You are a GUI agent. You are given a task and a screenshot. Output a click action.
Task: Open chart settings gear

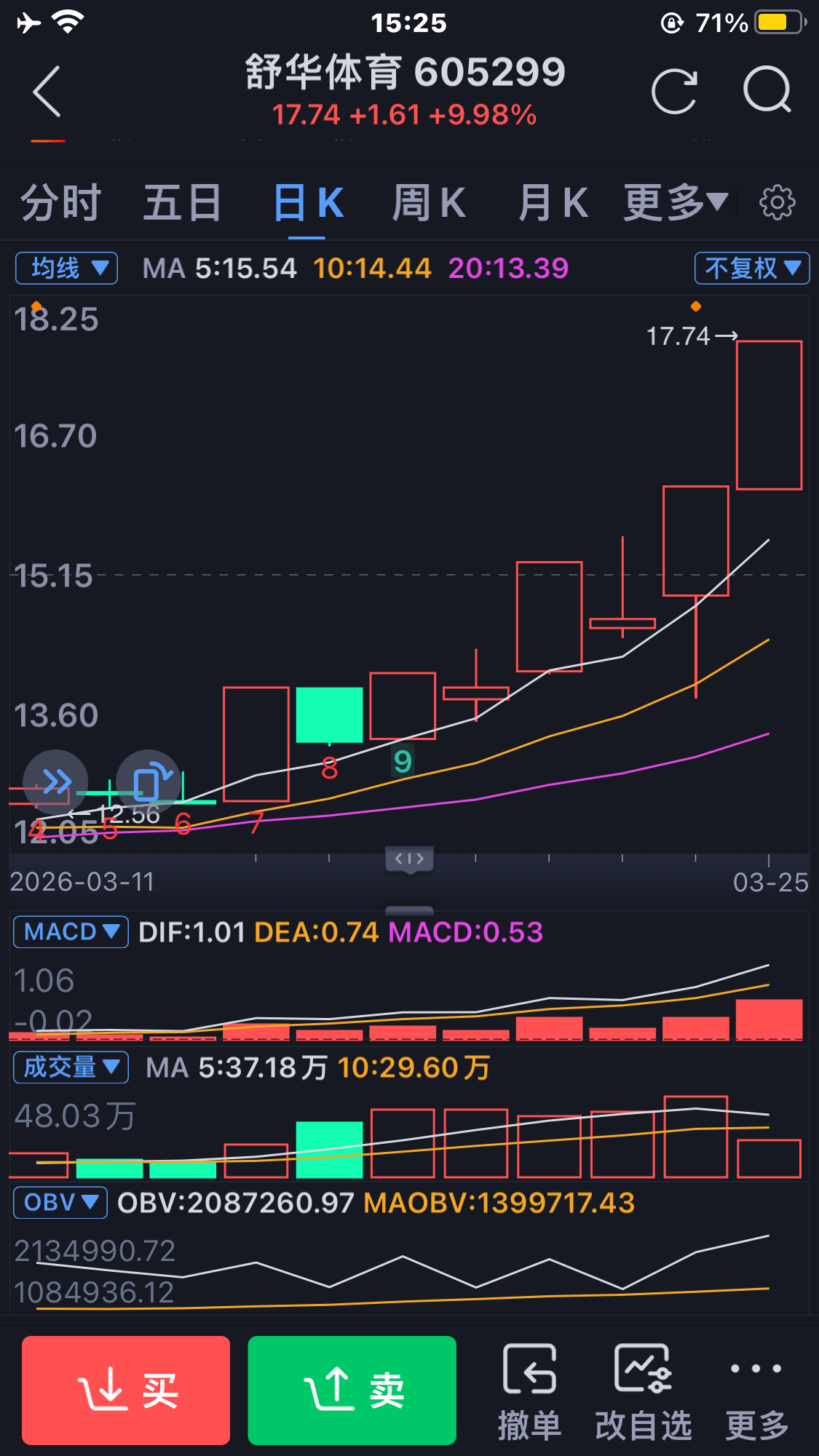(x=777, y=203)
